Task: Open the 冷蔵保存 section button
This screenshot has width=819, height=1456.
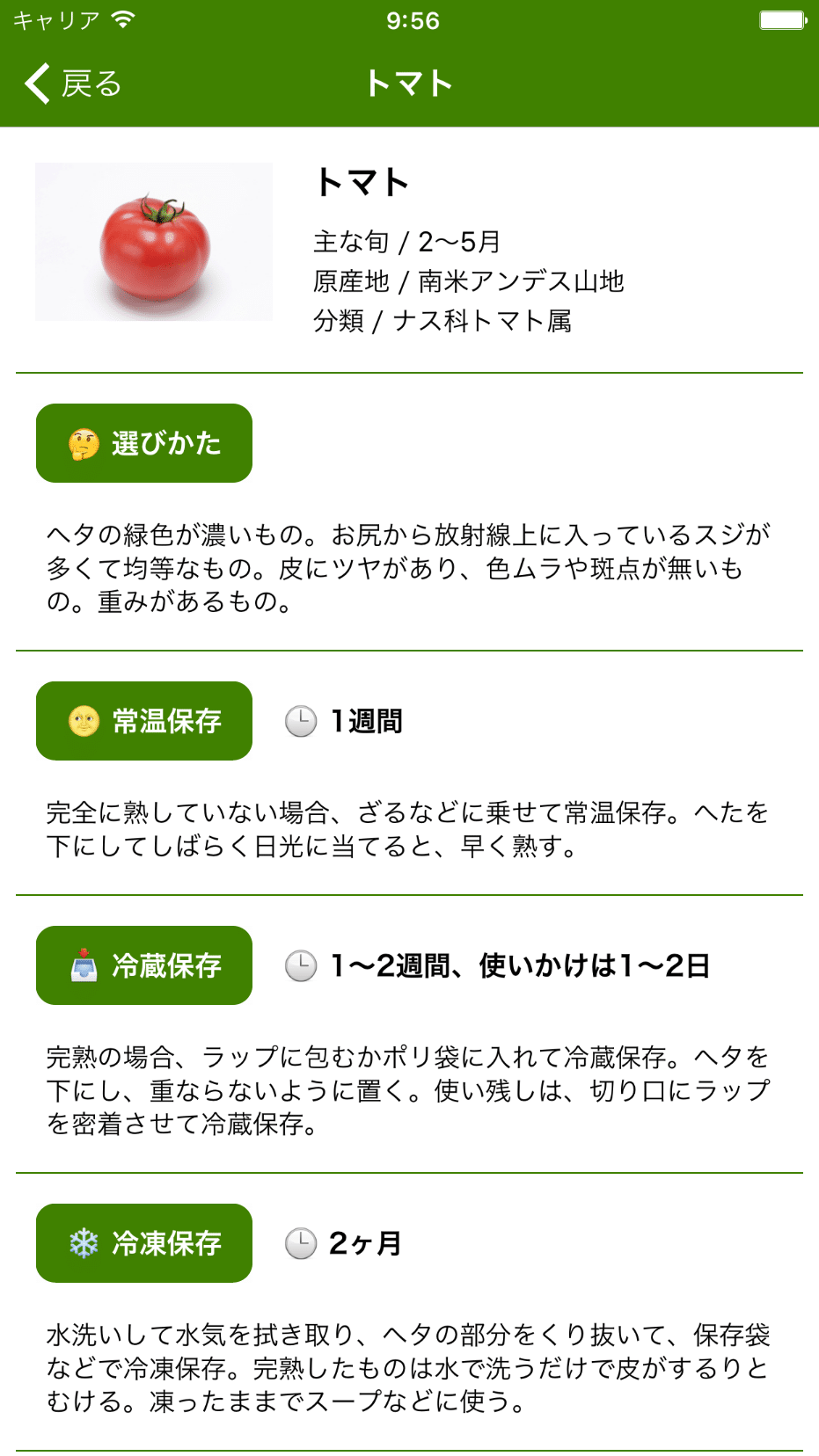Action: click(144, 965)
